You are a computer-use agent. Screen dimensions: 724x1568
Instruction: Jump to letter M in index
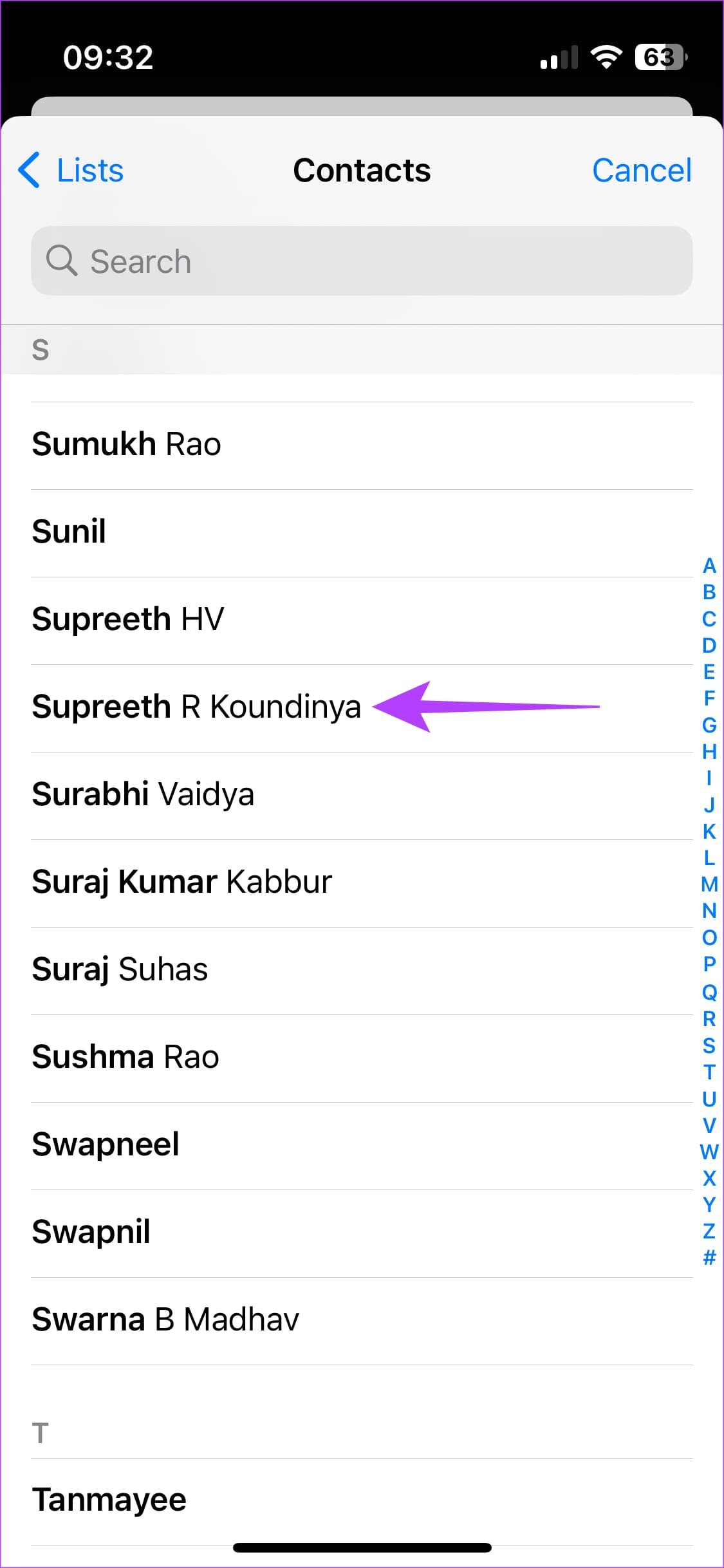point(709,884)
